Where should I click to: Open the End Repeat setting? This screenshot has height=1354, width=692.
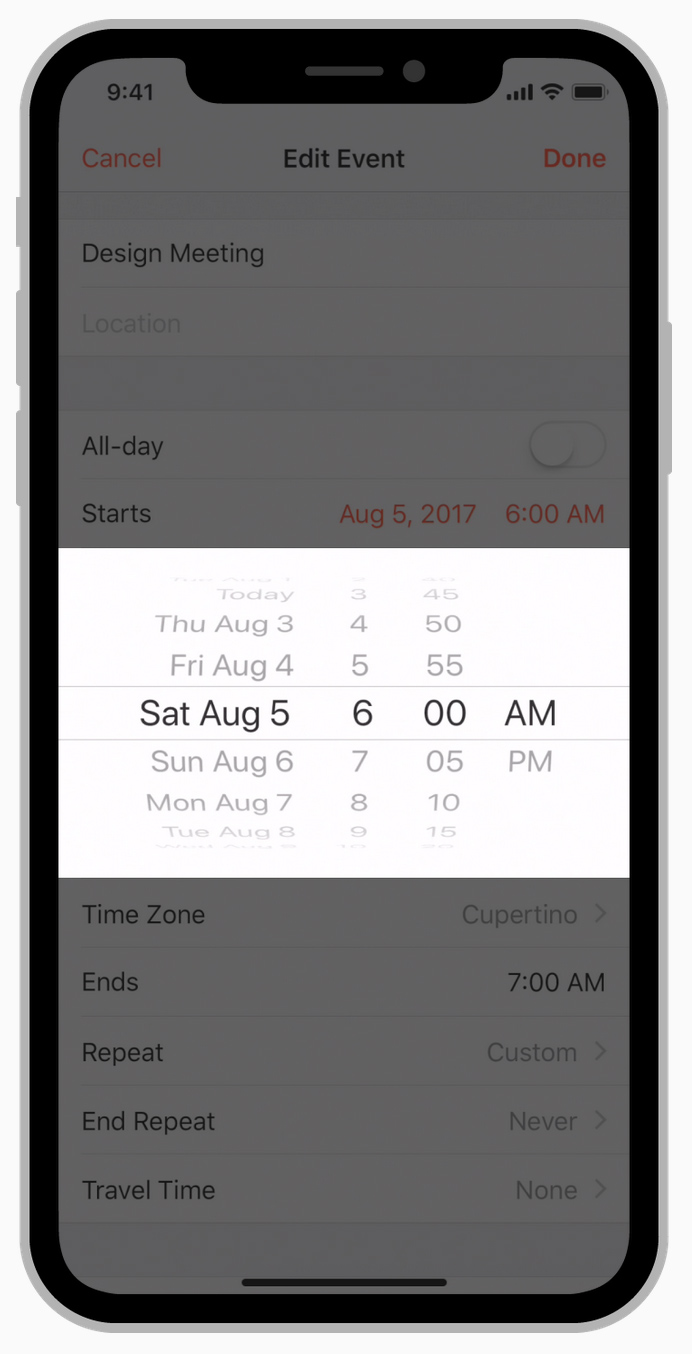[x=343, y=1121]
